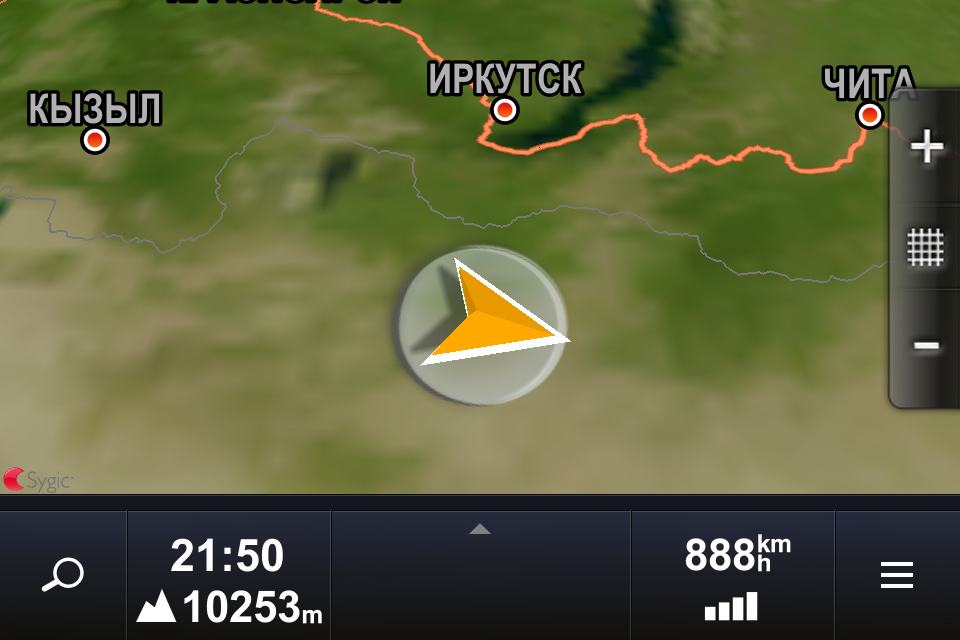
Task: Expand the bottom panel arrow
Action: 480,530
